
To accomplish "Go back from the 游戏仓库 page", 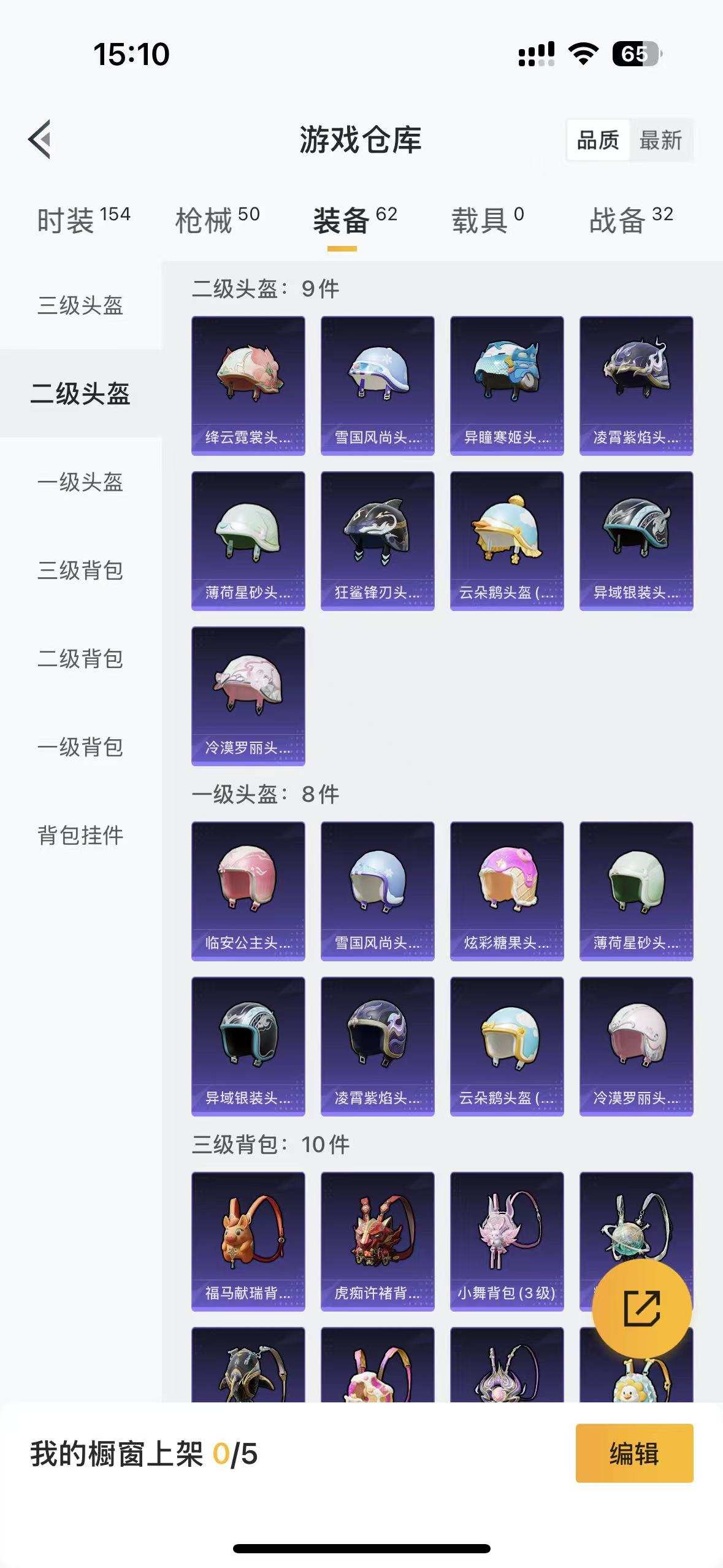I will [x=40, y=139].
